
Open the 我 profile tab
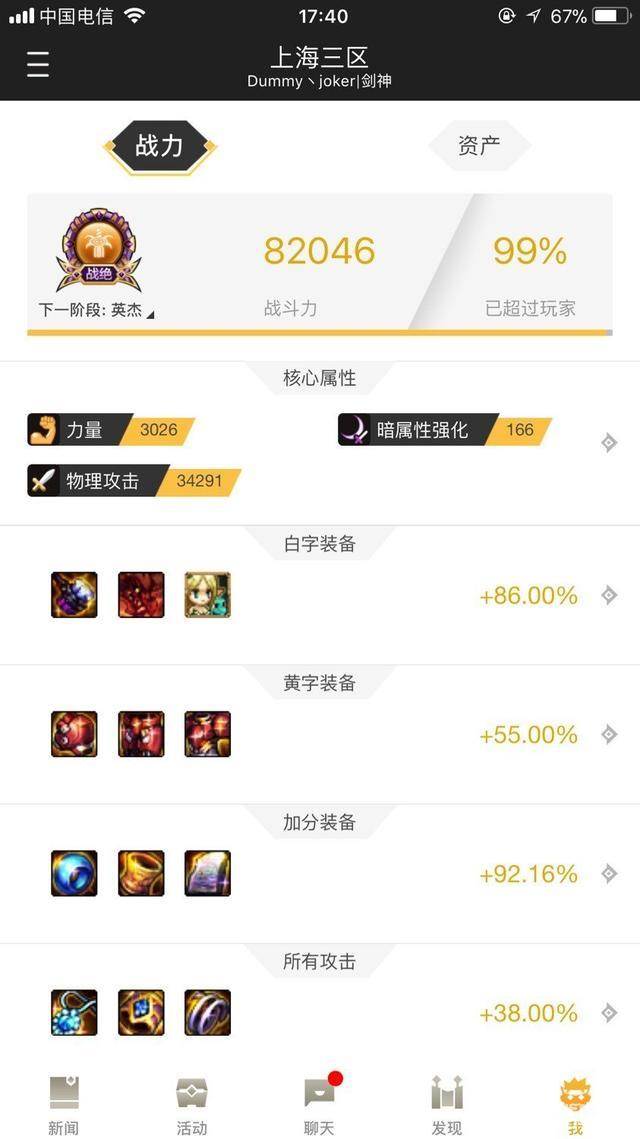point(575,1105)
